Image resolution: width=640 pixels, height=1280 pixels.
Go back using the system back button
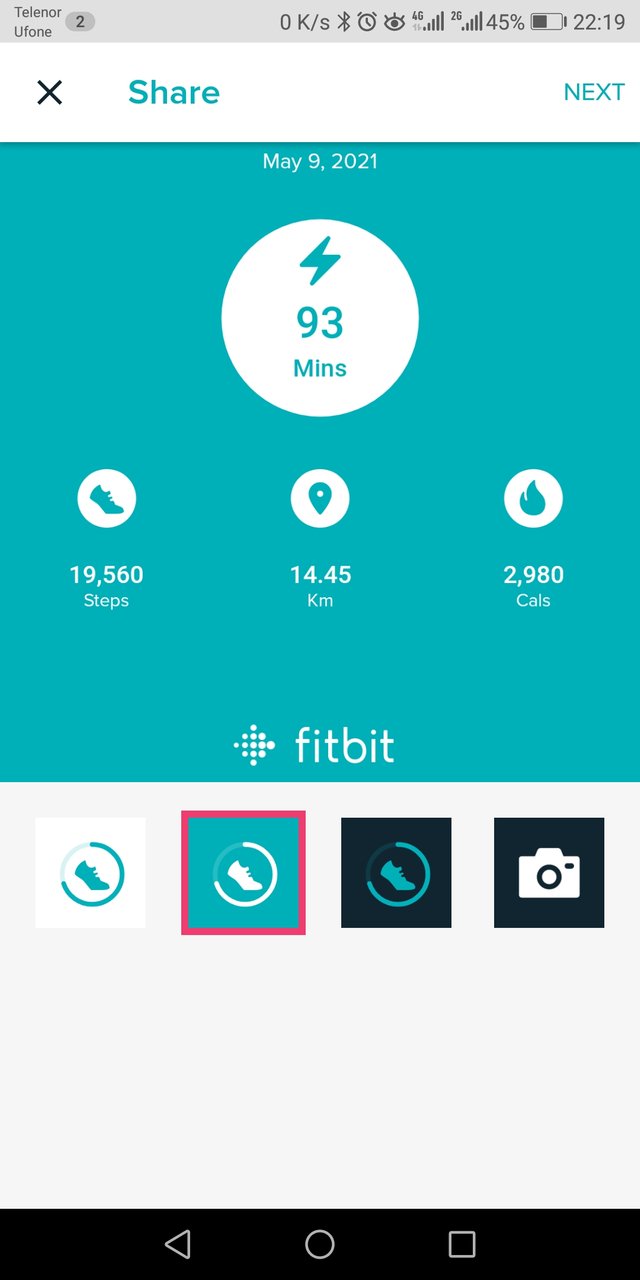point(178,1243)
